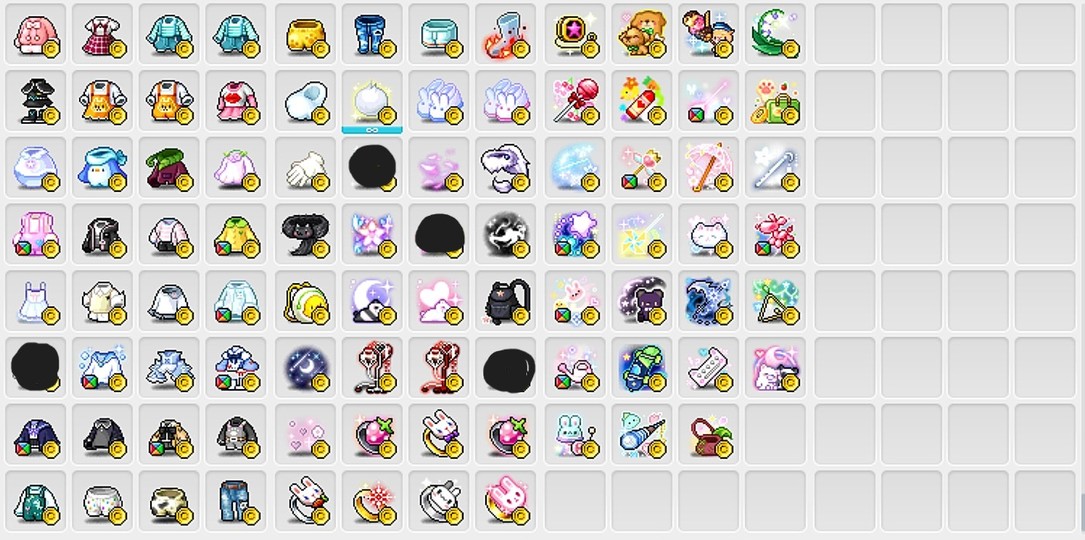1085x540 pixels.
Task: Select the black backpack item
Action: [506, 301]
